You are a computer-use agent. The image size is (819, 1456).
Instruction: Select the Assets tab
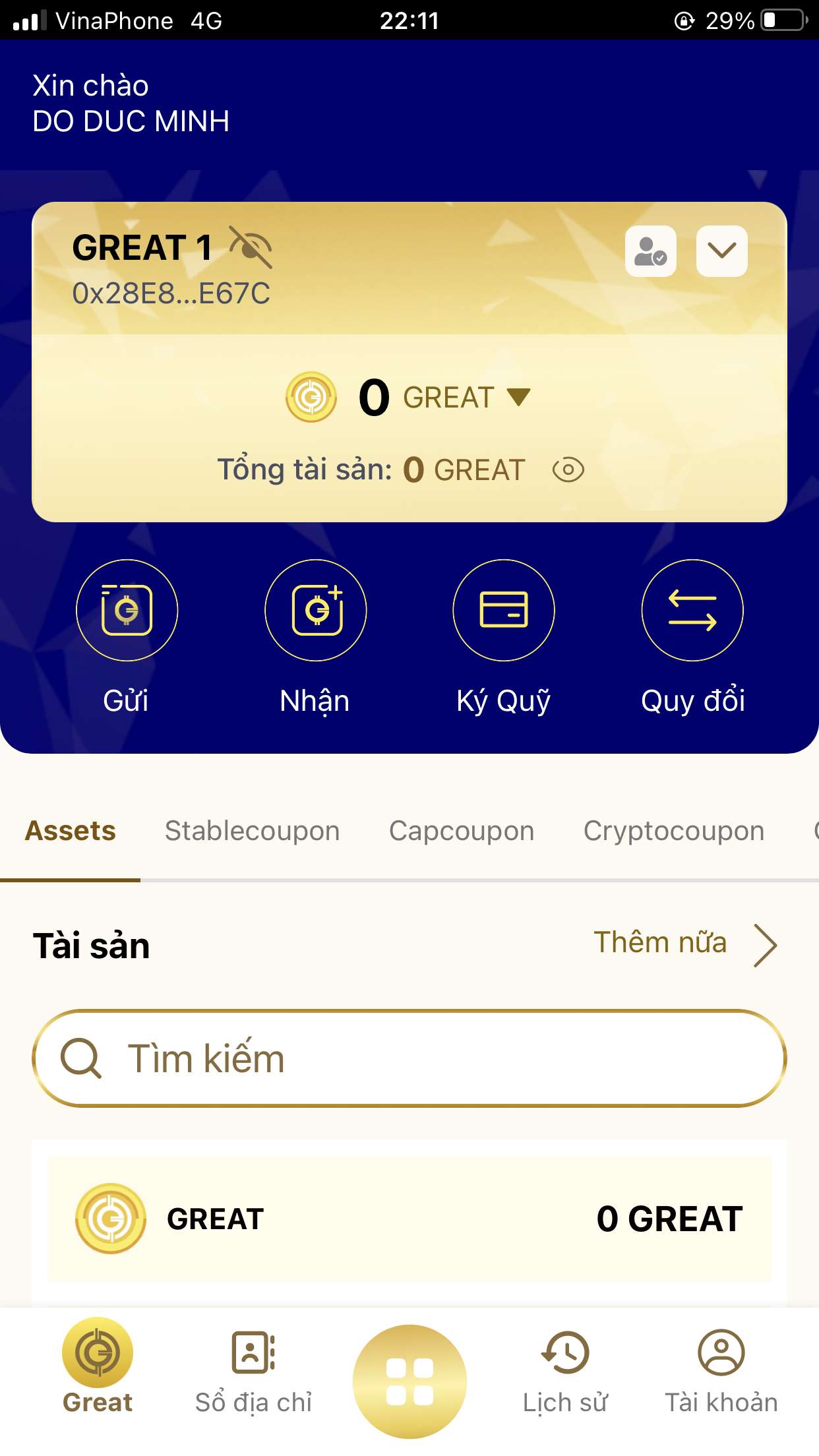click(71, 831)
